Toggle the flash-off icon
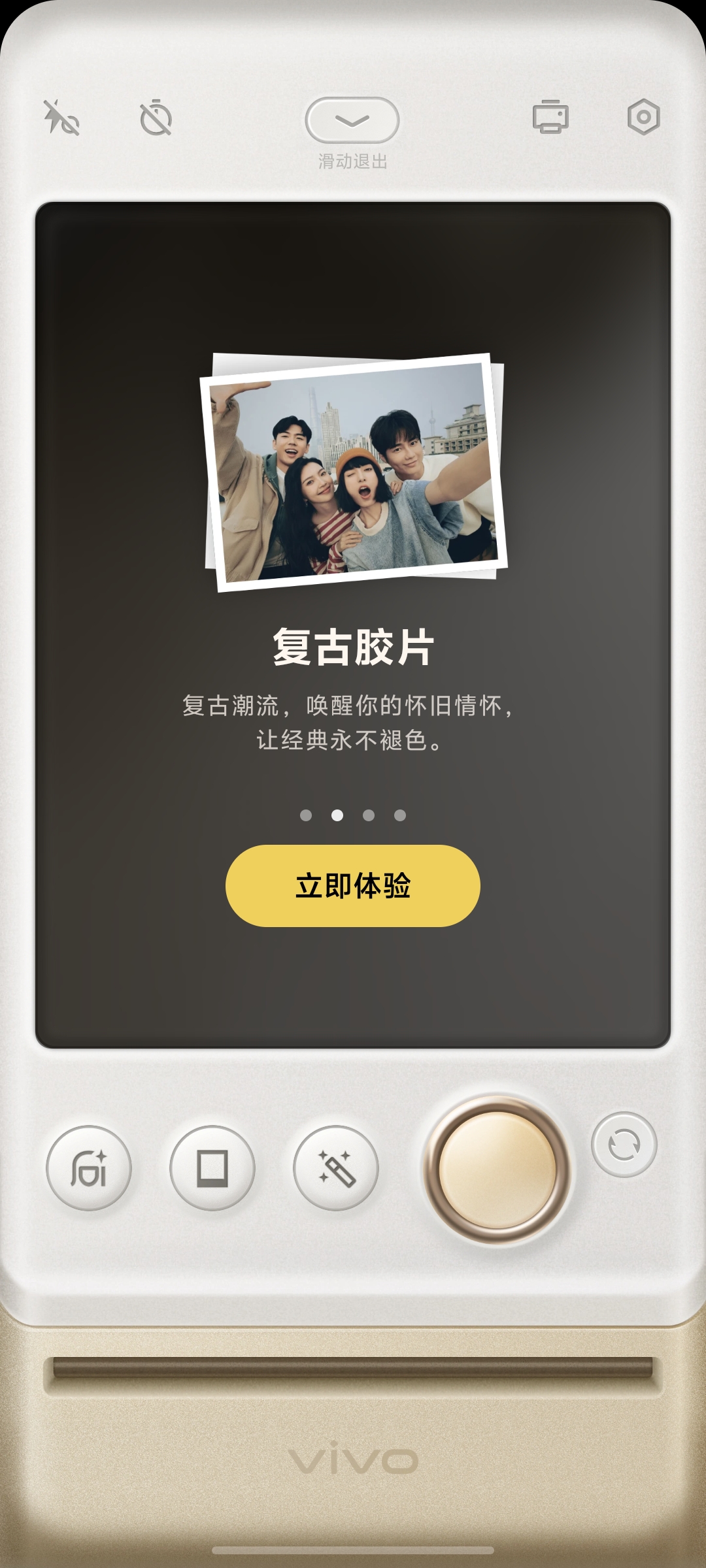 (61, 118)
